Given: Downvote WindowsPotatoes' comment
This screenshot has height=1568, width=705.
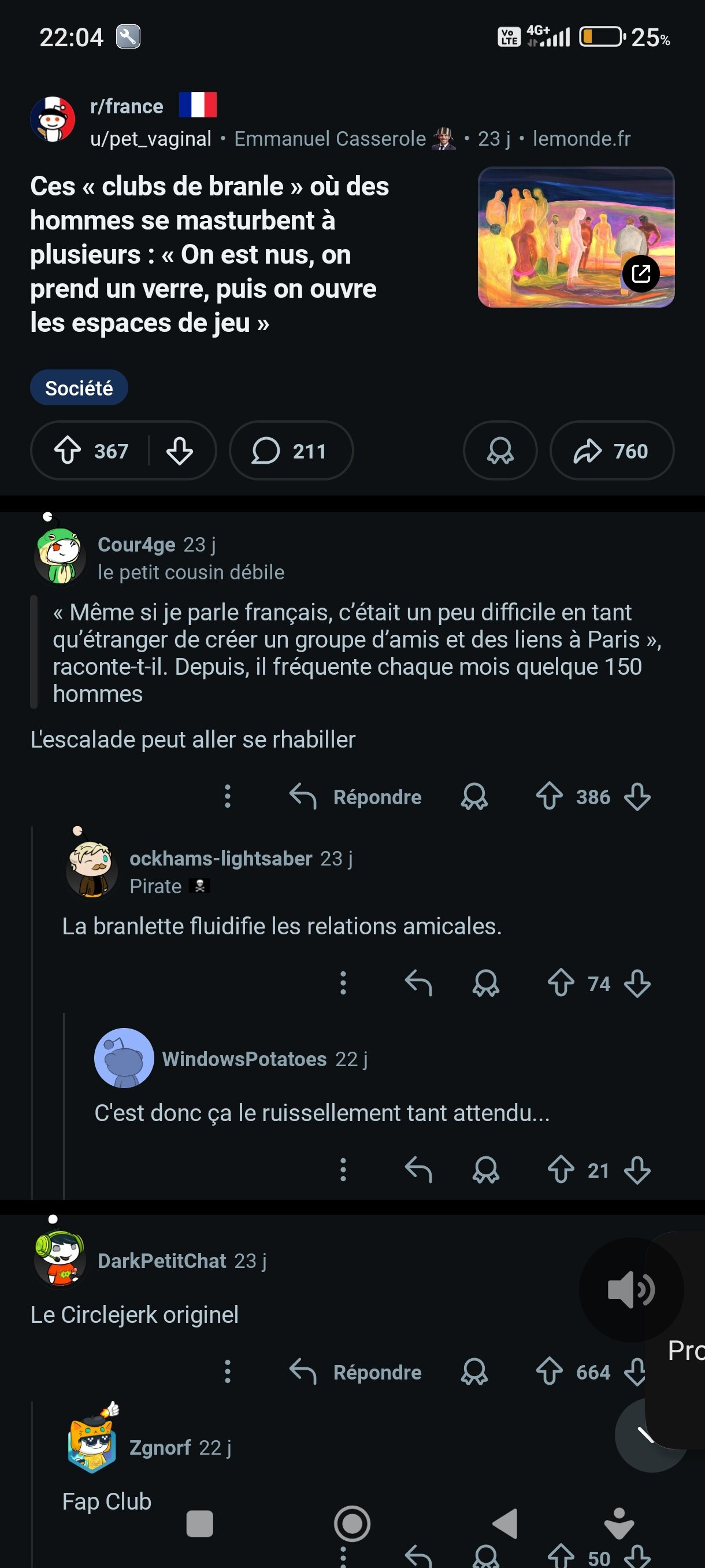Looking at the screenshot, I should pyautogui.click(x=637, y=1170).
